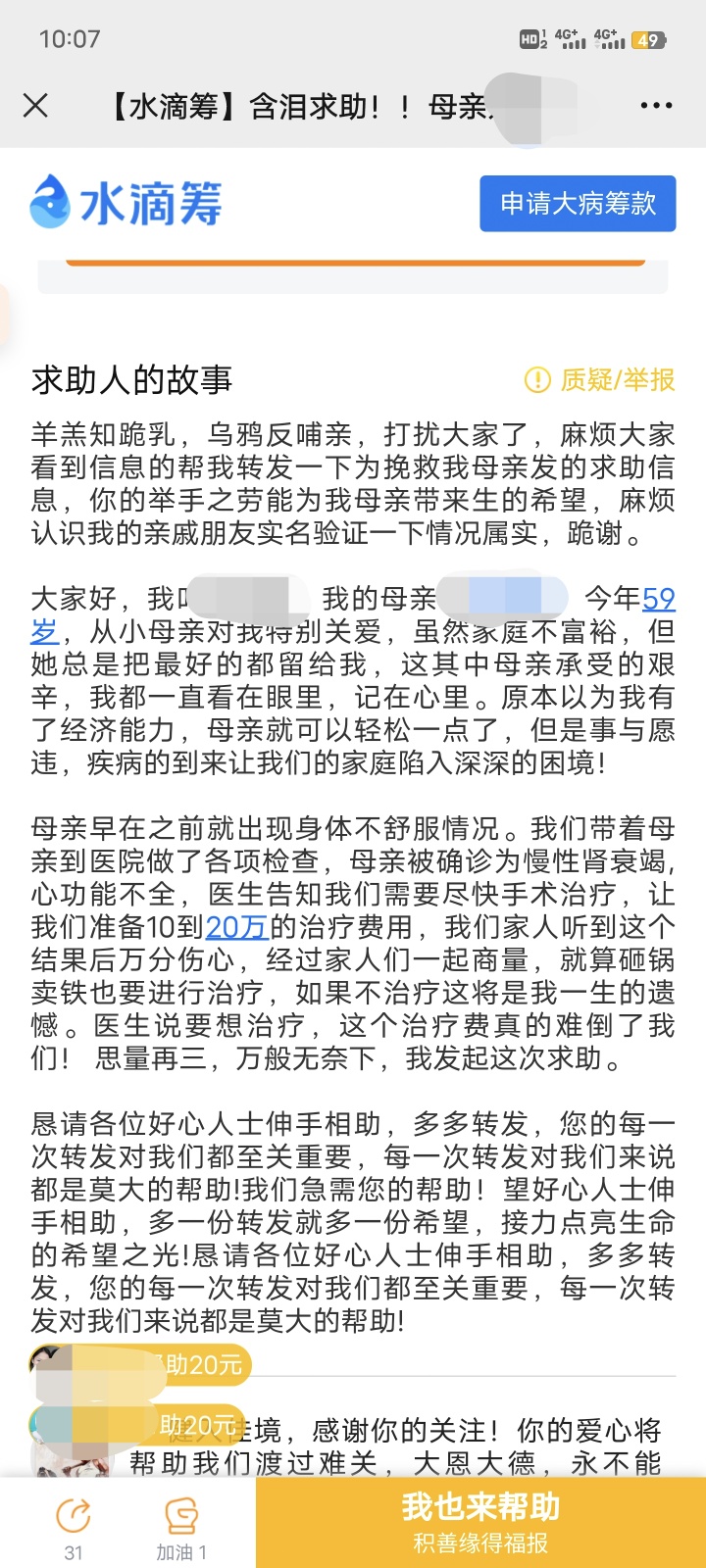
Task: Donate via 我也来帮助 button
Action: 480,1522
